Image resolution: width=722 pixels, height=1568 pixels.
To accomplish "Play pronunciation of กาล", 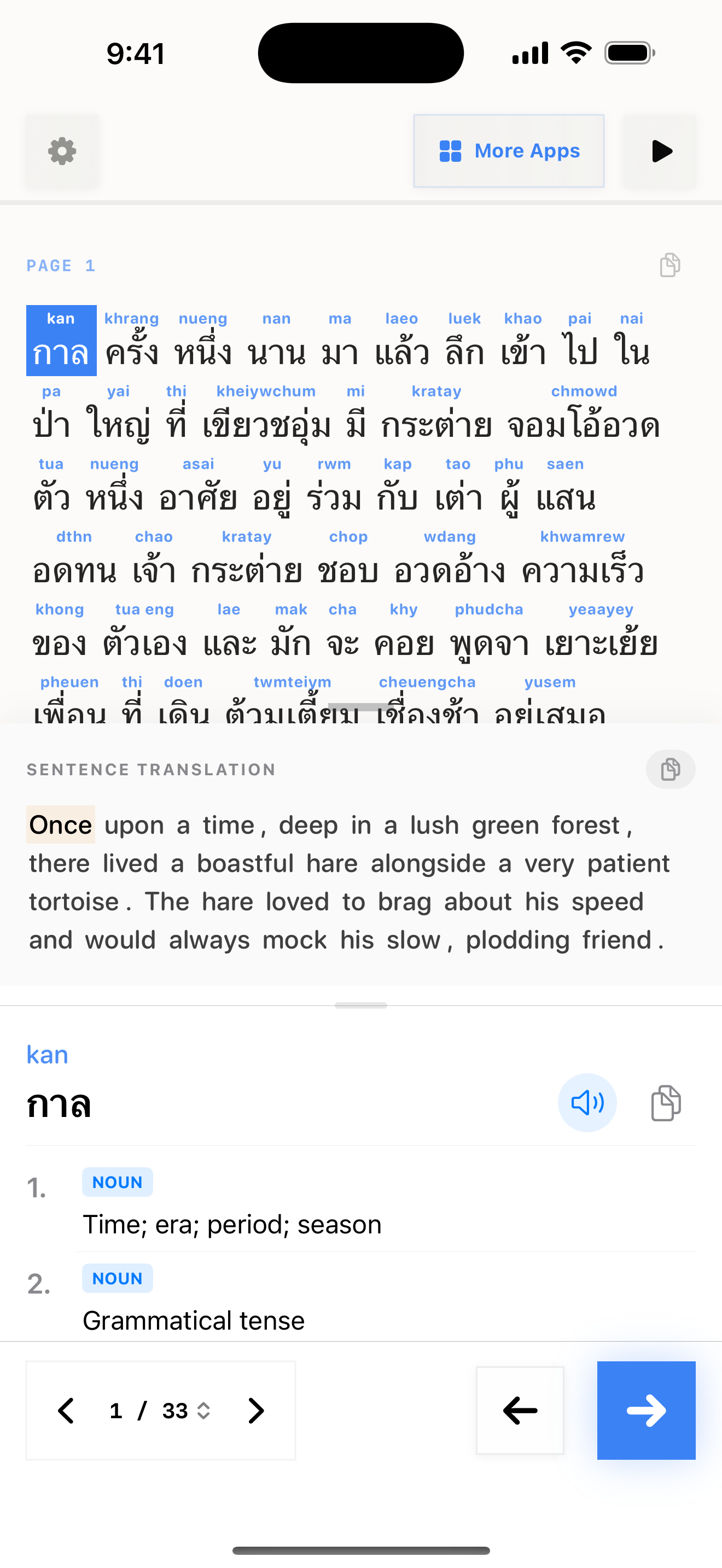I will click(587, 1102).
